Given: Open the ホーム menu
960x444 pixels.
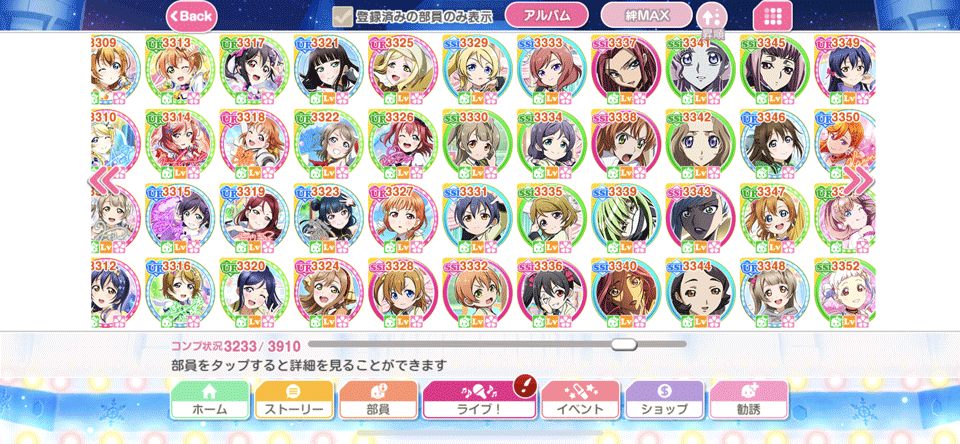Looking at the screenshot, I should (x=209, y=399).
